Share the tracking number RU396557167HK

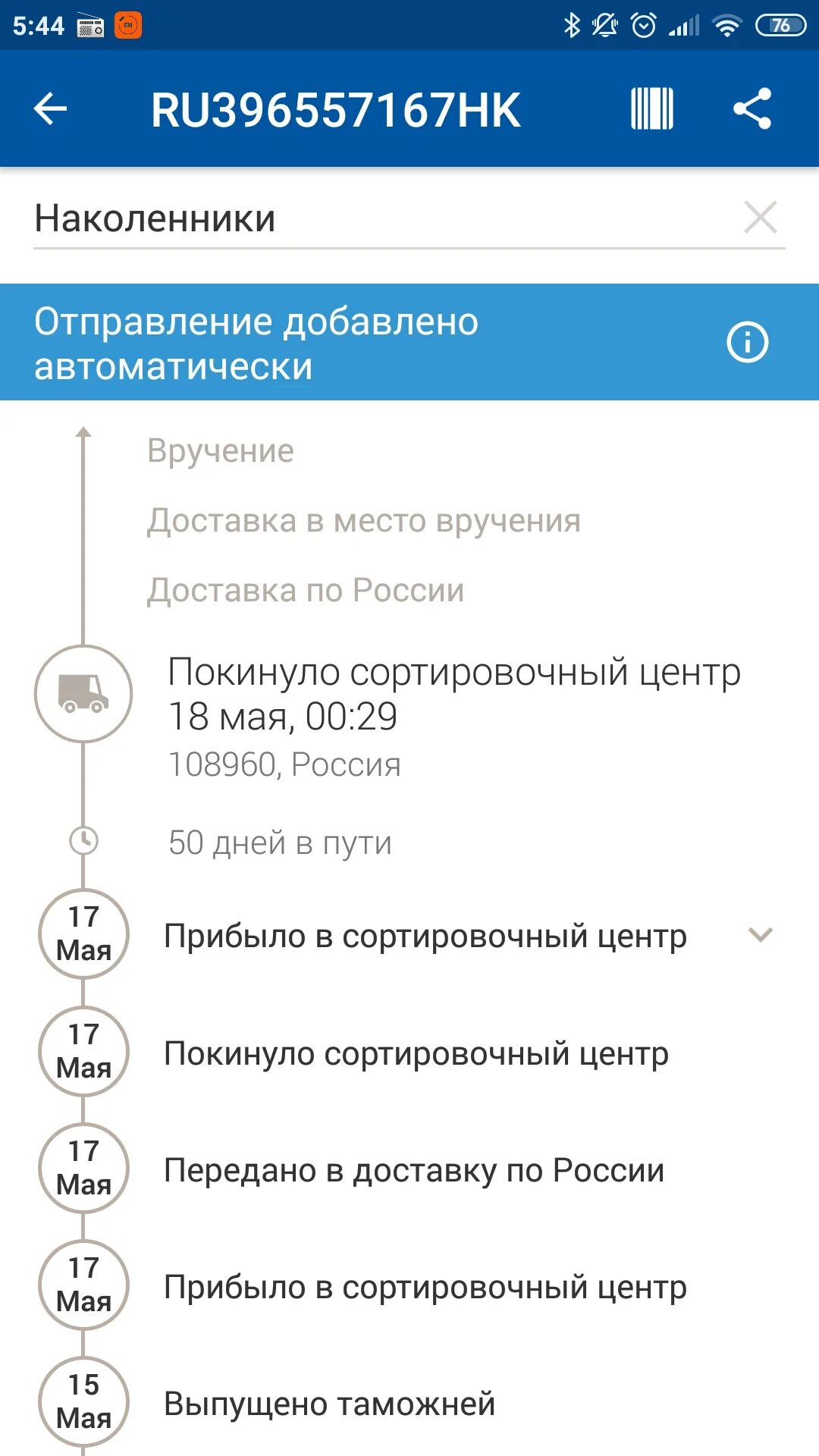pyautogui.click(x=752, y=108)
